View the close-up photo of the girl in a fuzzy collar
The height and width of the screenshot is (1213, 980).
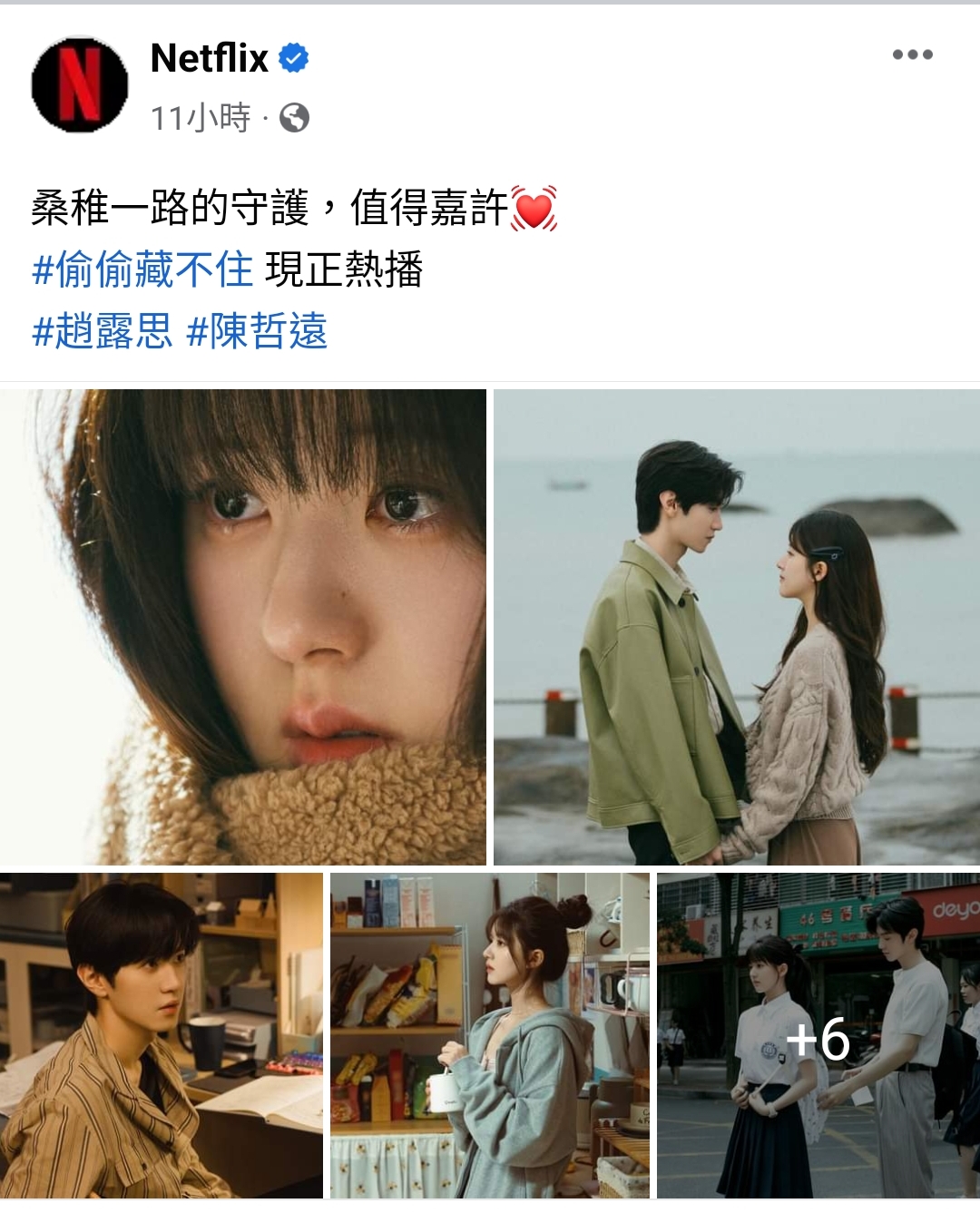tap(243, 627)
